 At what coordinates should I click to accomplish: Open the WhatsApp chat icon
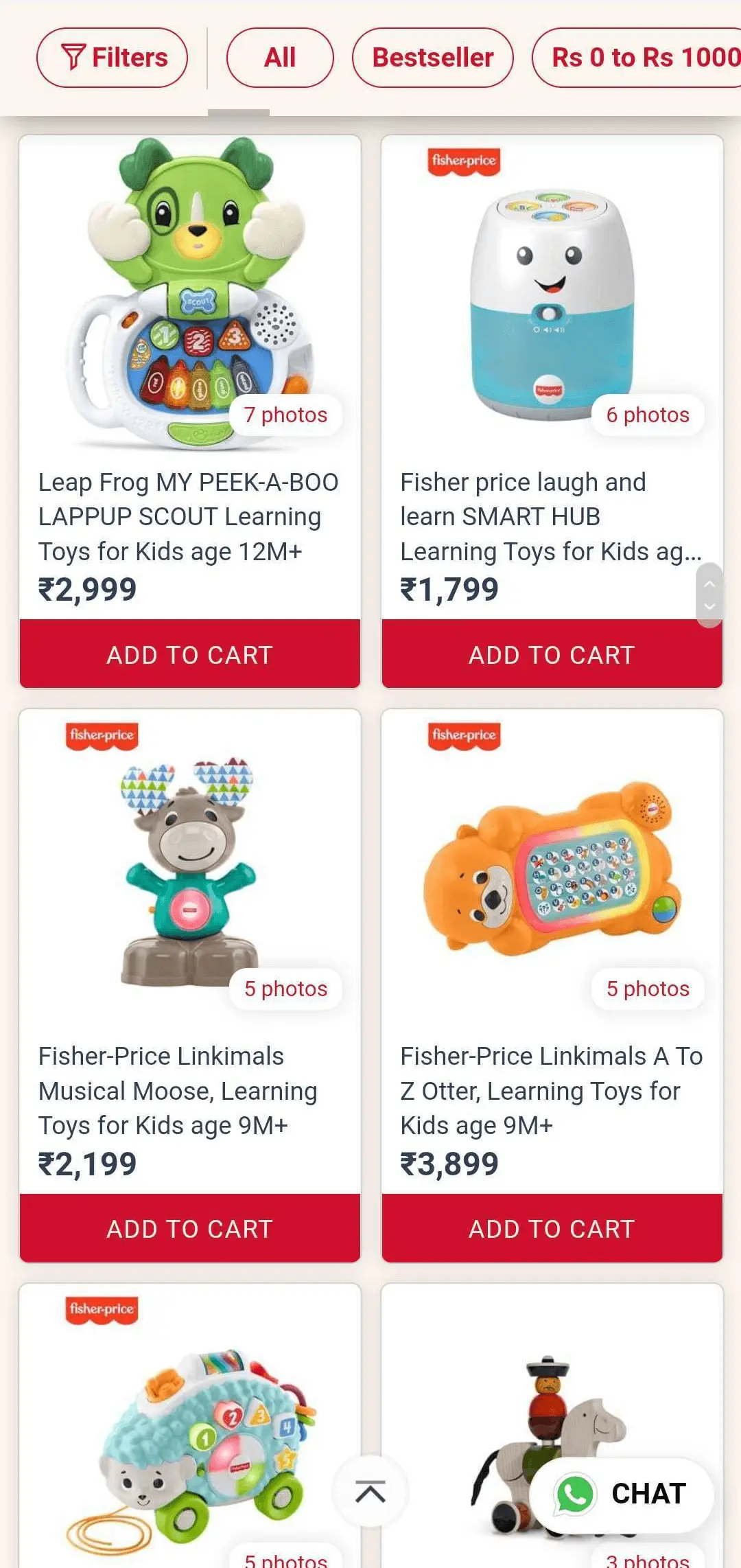click(574, 1493)
